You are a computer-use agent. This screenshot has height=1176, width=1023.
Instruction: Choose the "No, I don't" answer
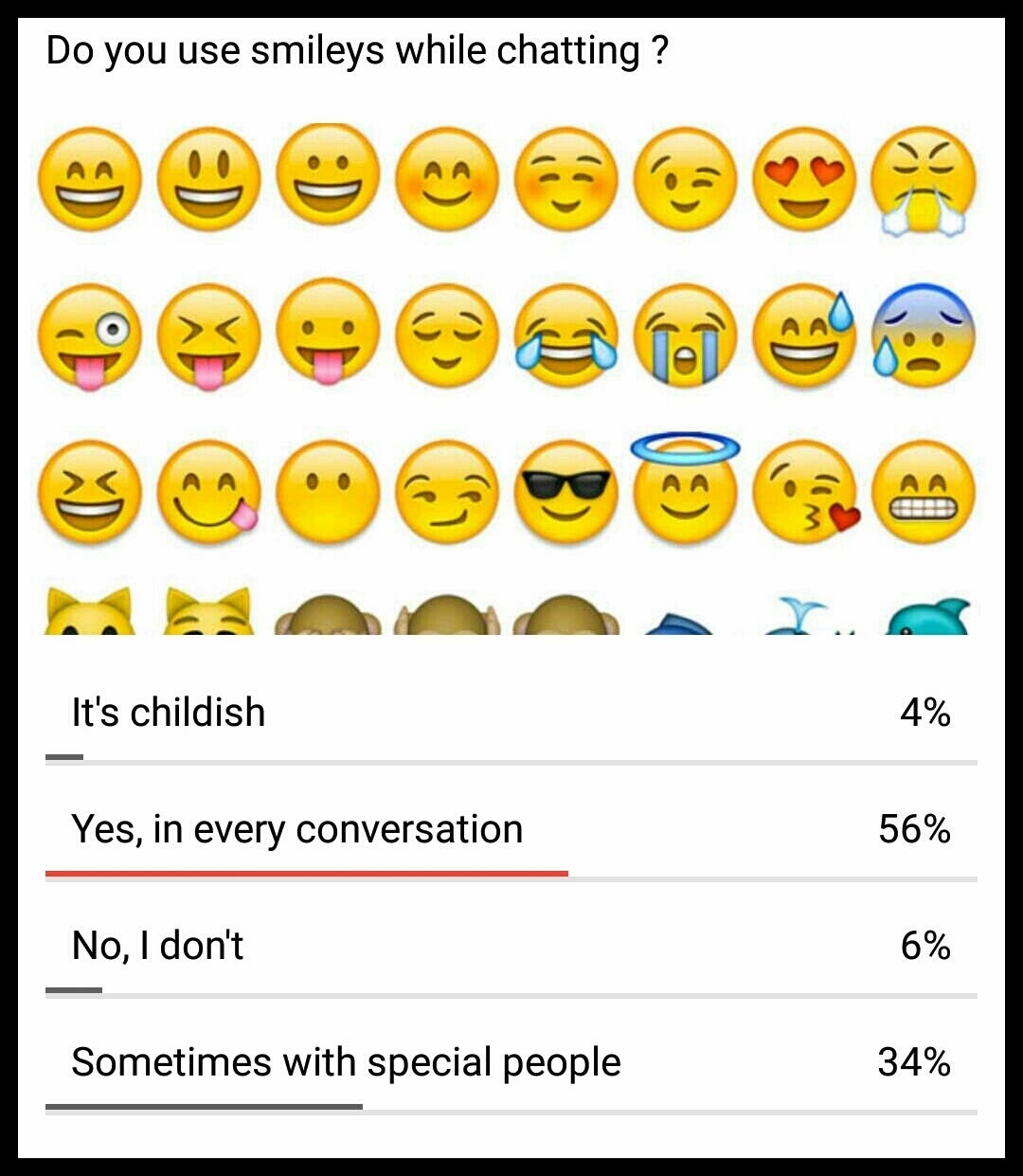pyautogui.click(x=158, y=946)
